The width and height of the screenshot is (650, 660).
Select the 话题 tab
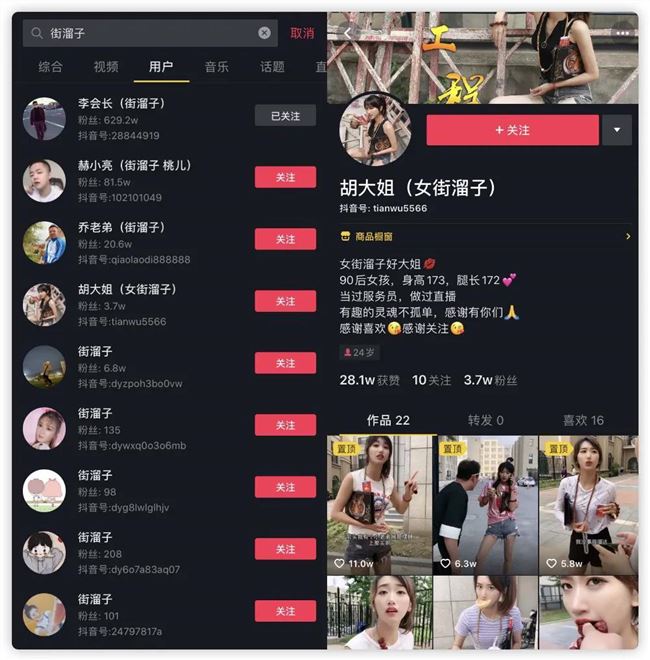pyautogui.click(x=272, y=67)
